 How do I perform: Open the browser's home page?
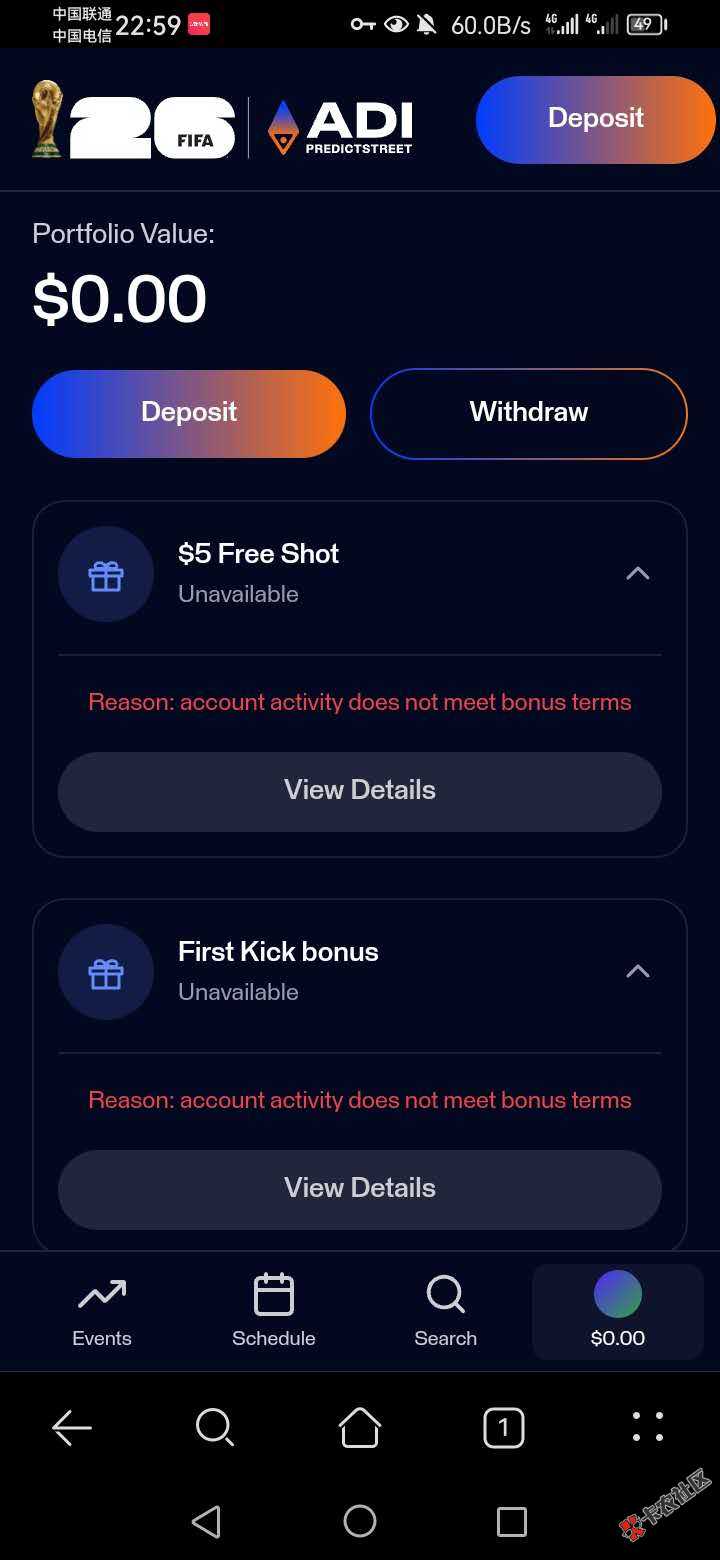[x=360, y=1428]
